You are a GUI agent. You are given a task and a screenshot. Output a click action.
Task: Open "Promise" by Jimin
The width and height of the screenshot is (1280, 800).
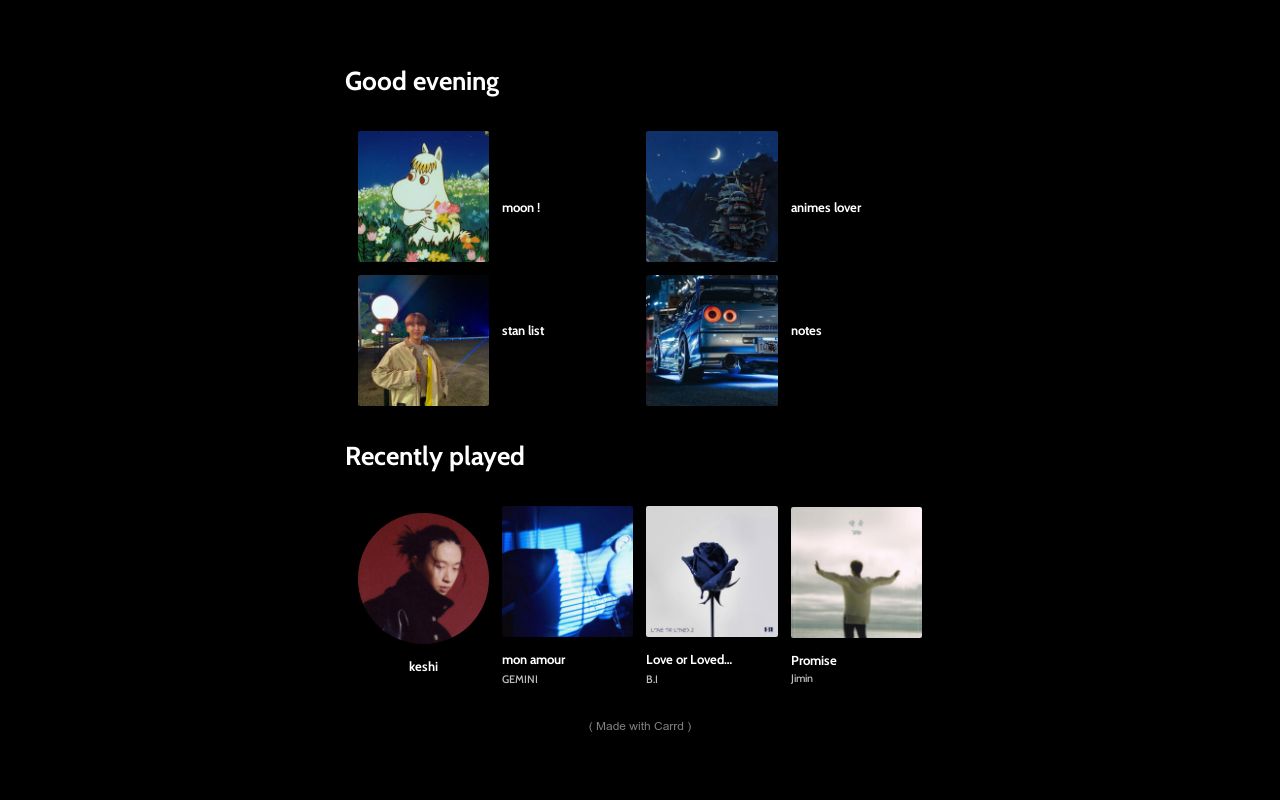tap(856, 572)
